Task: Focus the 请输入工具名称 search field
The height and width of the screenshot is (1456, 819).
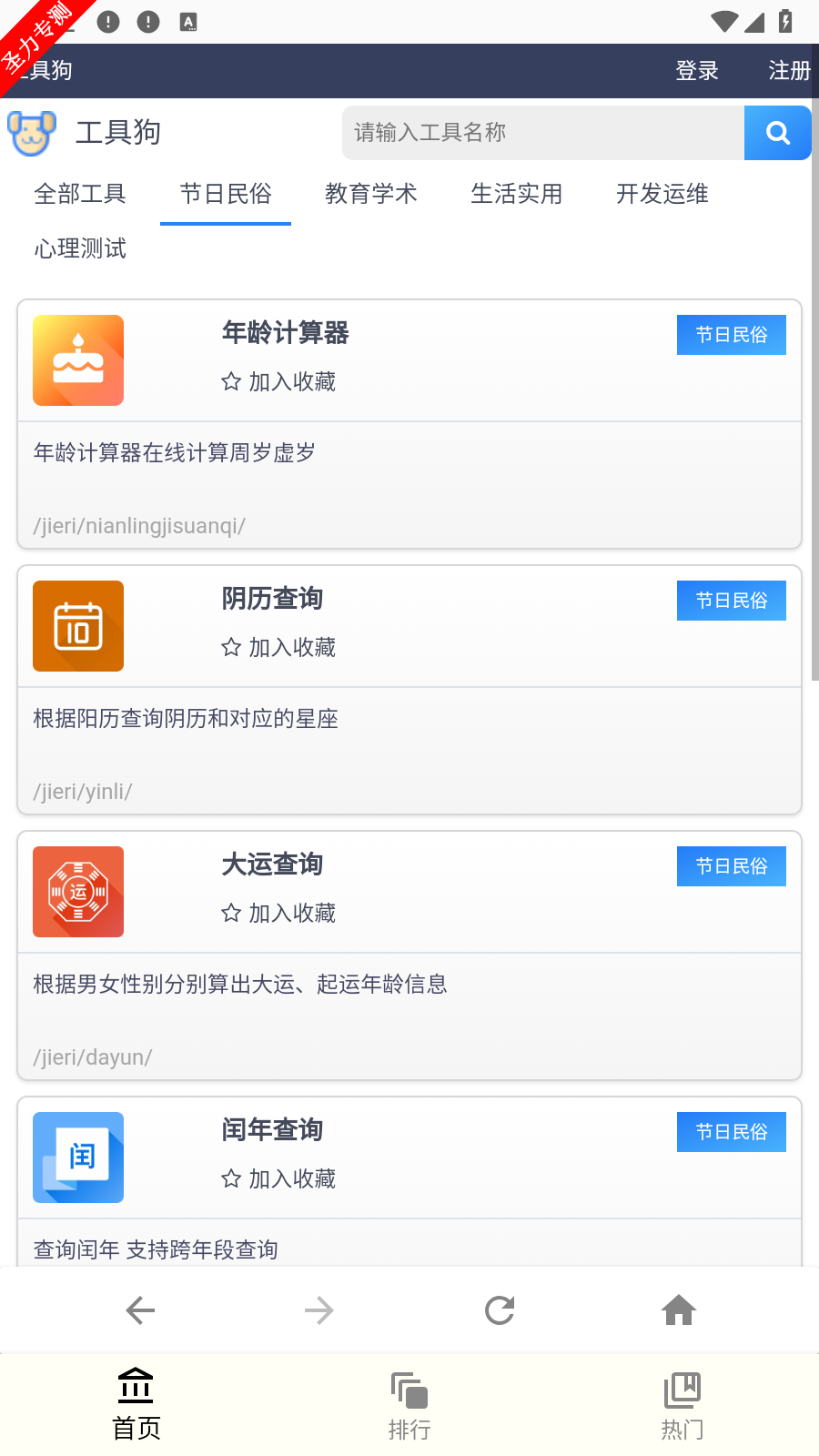Action: click(543, 133)
